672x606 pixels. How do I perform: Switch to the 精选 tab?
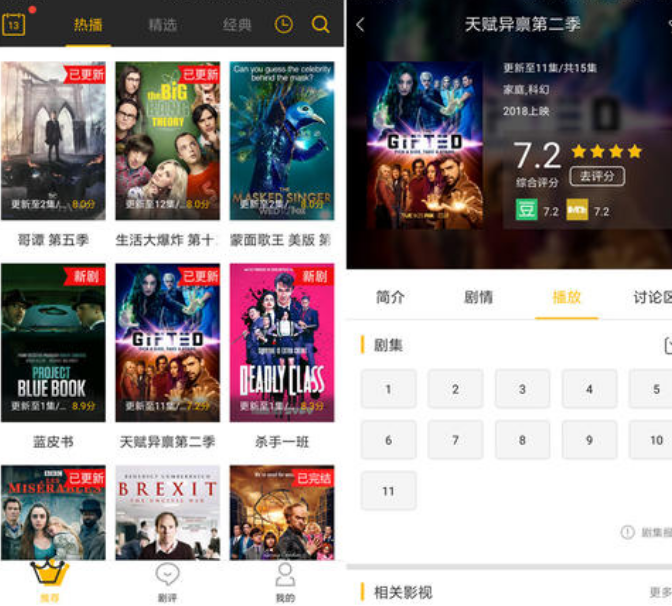[162, 25]
